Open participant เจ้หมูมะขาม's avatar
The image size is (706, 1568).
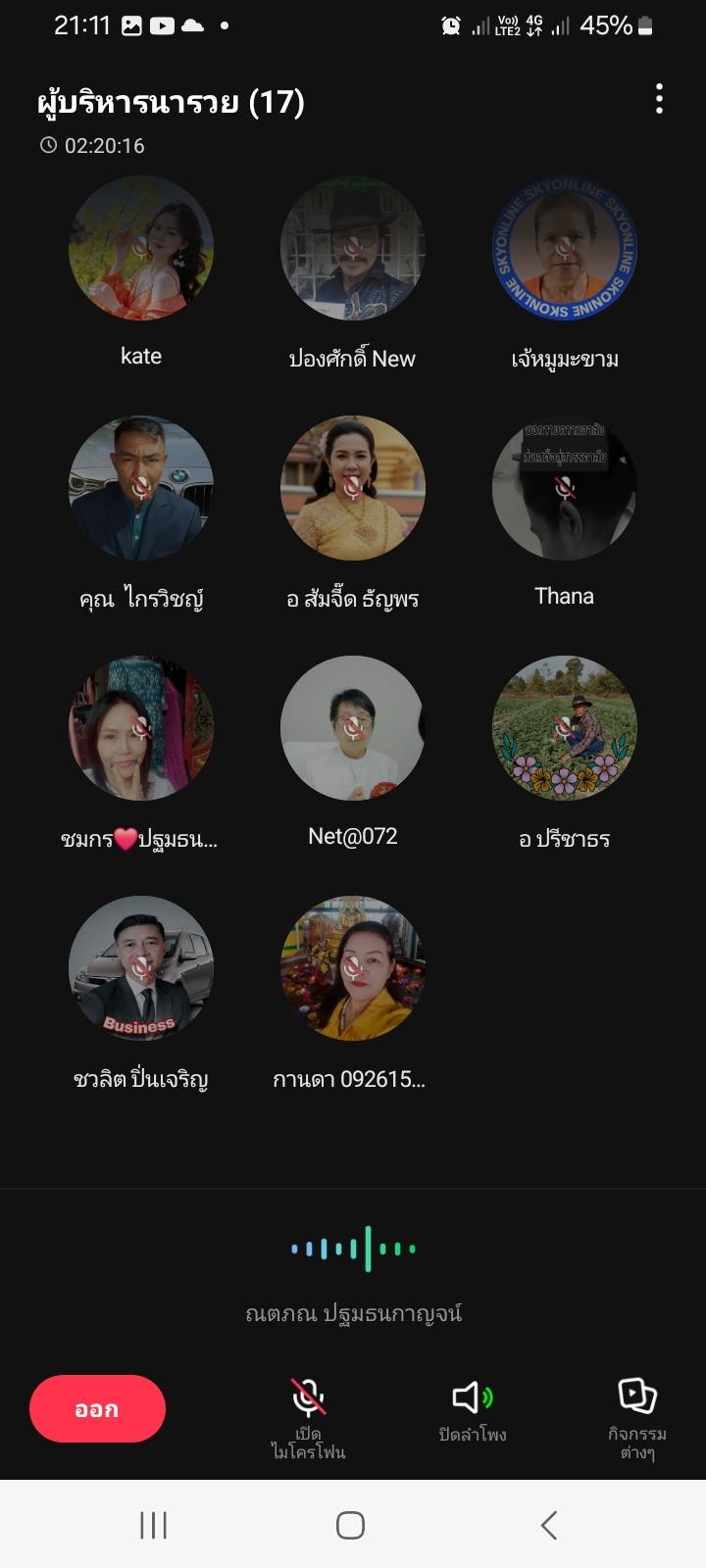[565, 248]
